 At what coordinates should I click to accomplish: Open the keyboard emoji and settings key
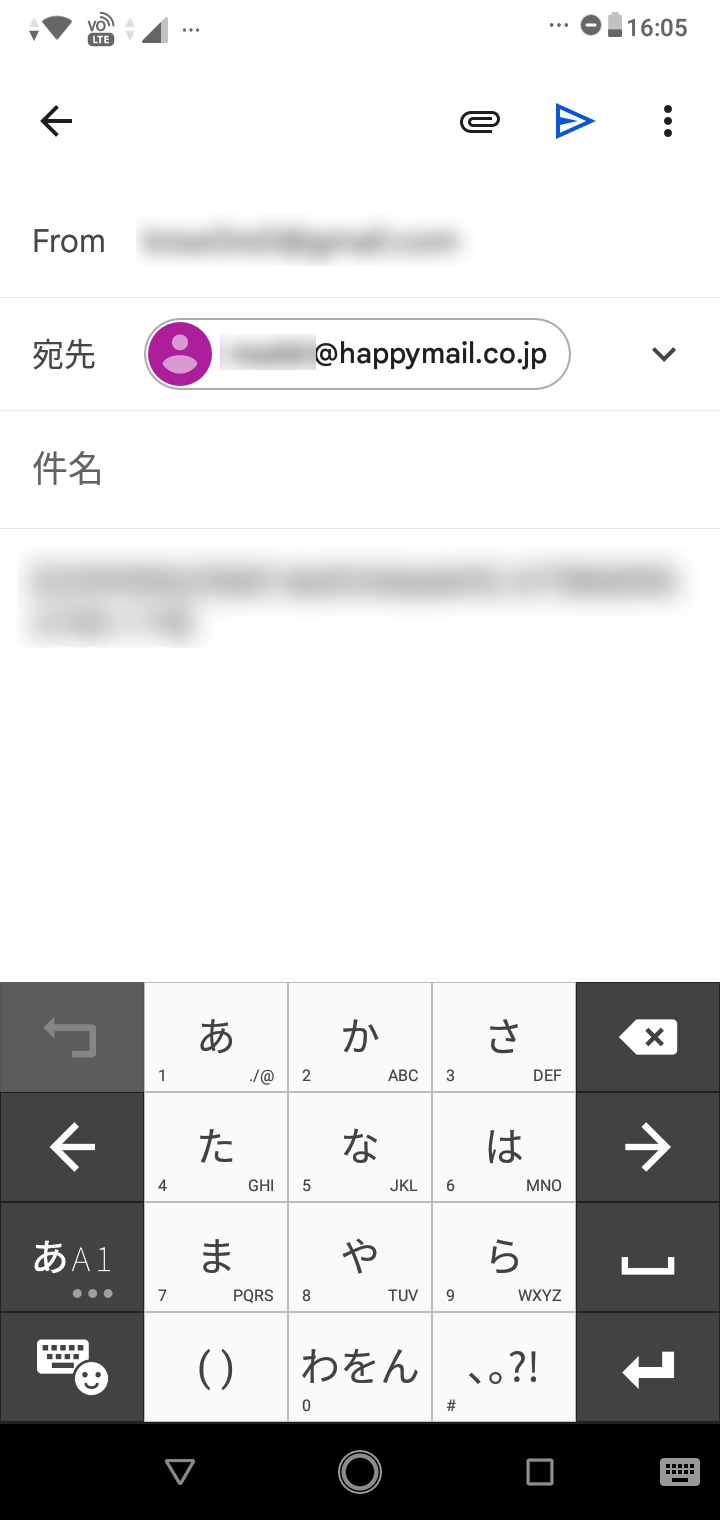[x=72, y=1367]
